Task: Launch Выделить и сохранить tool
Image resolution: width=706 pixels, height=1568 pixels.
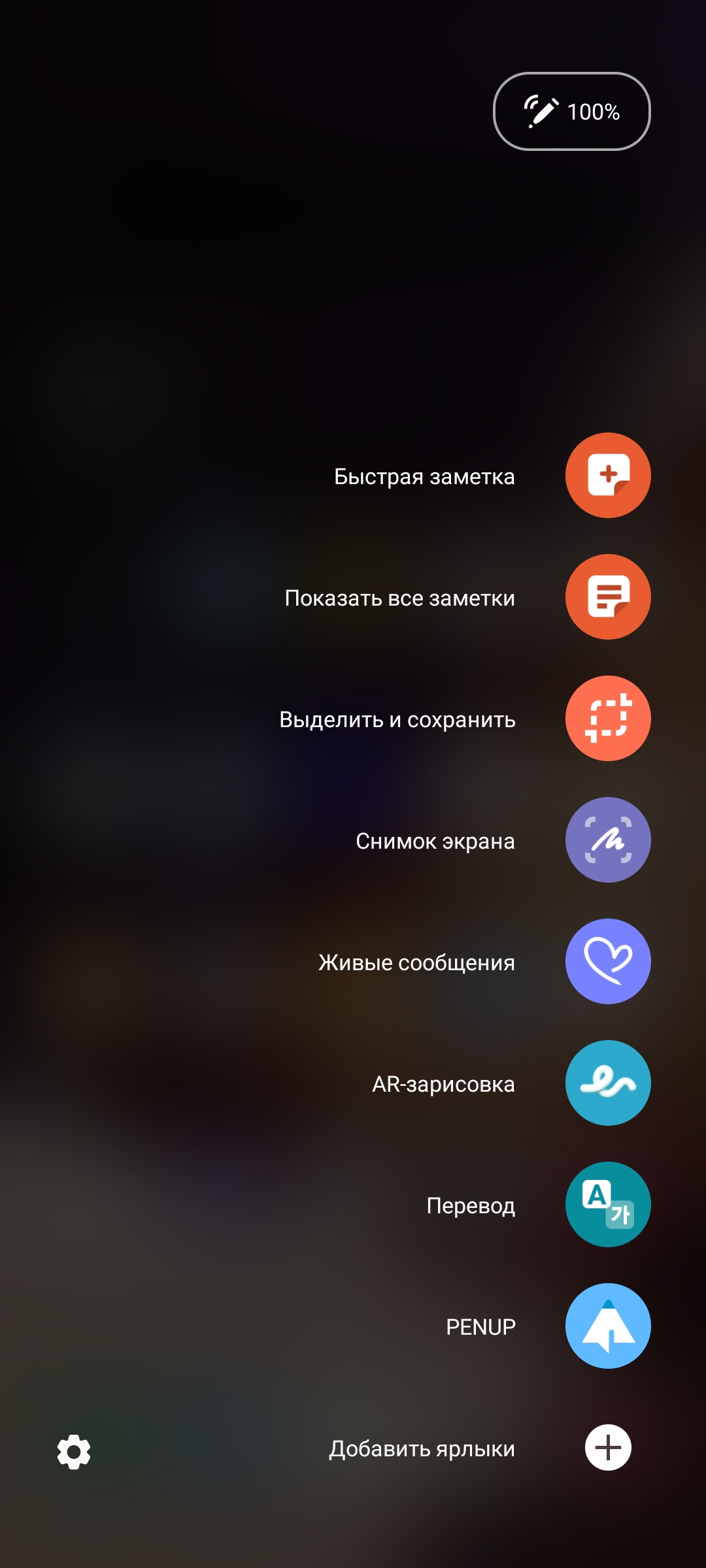Action: pyautogui.click(x=607, y=719)
